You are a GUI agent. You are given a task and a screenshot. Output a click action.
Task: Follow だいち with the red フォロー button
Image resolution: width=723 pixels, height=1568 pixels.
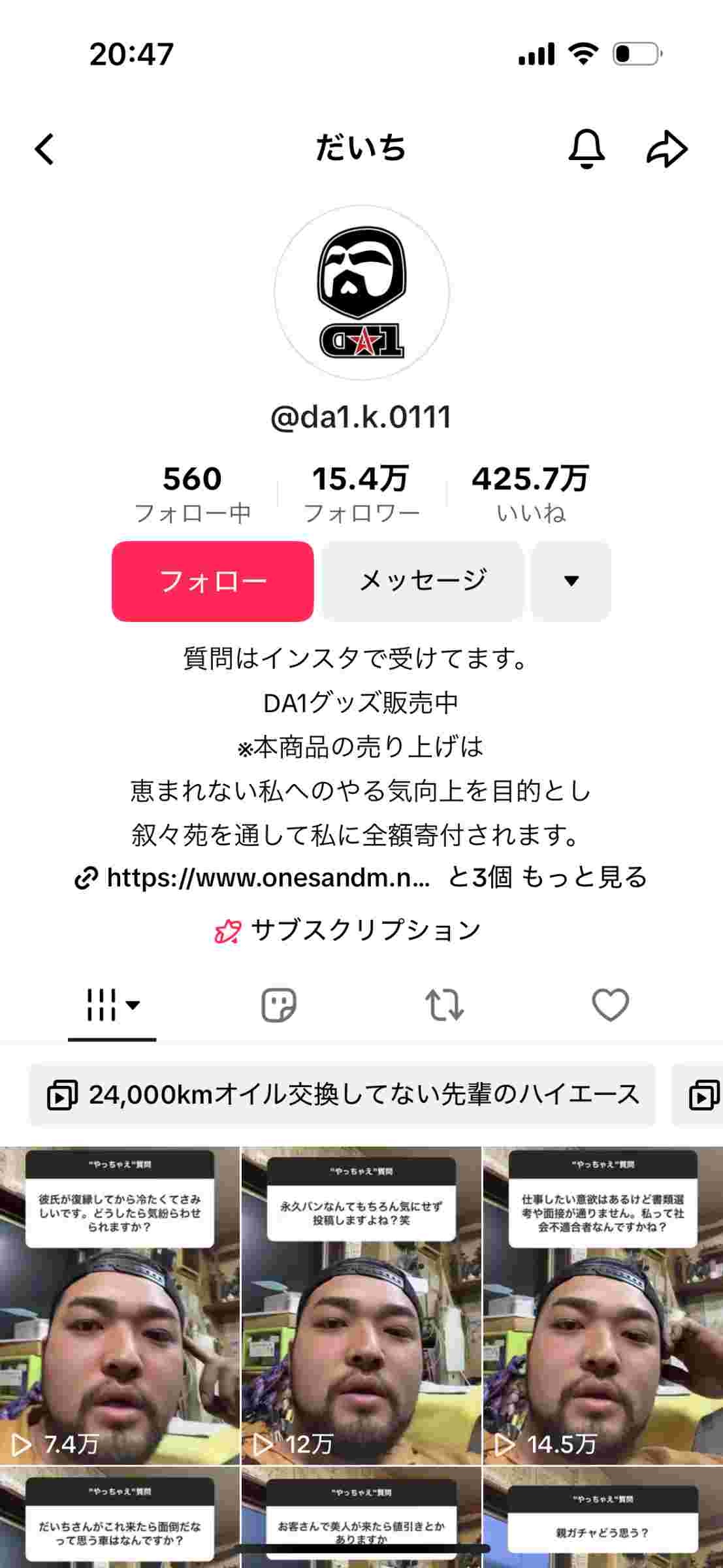pos(212,581)
